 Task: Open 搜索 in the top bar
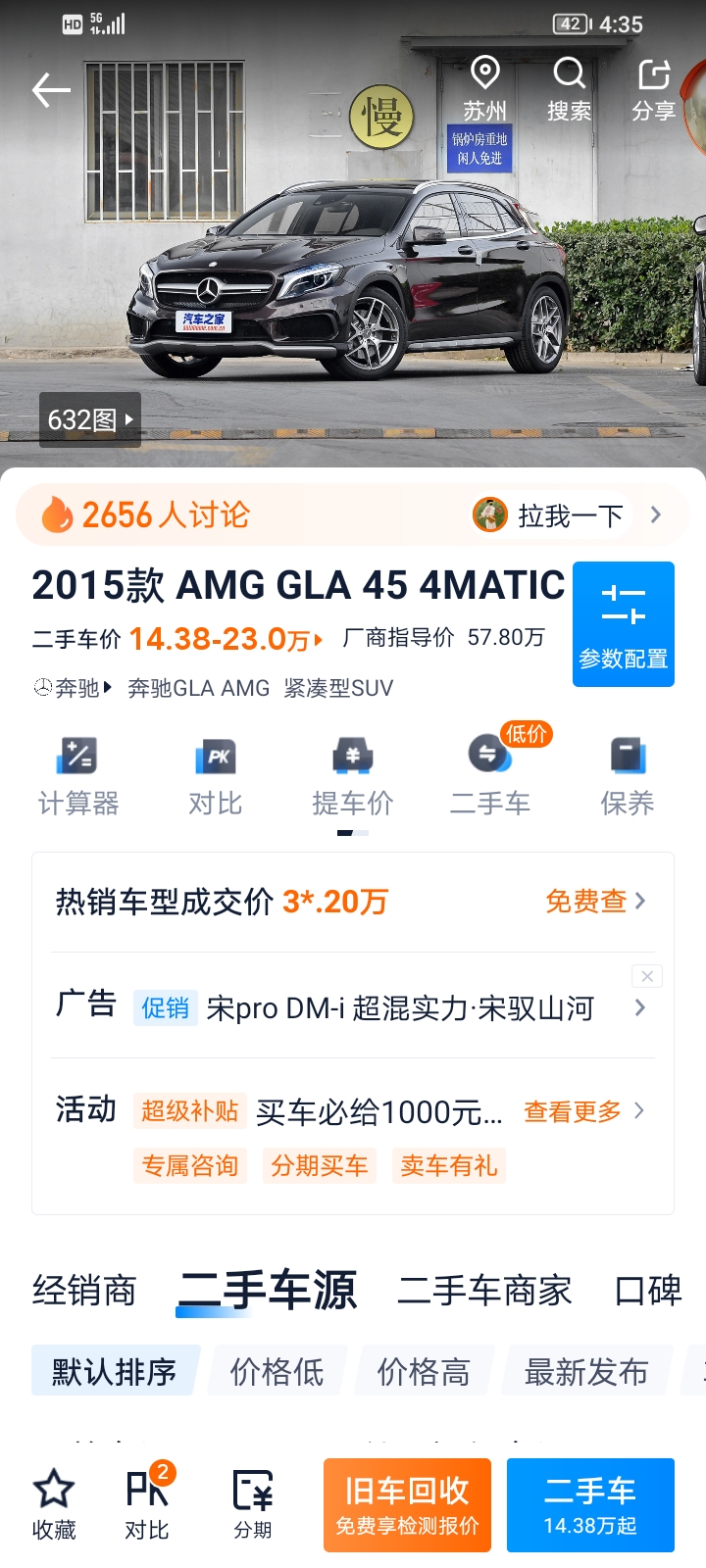(569, 89)
